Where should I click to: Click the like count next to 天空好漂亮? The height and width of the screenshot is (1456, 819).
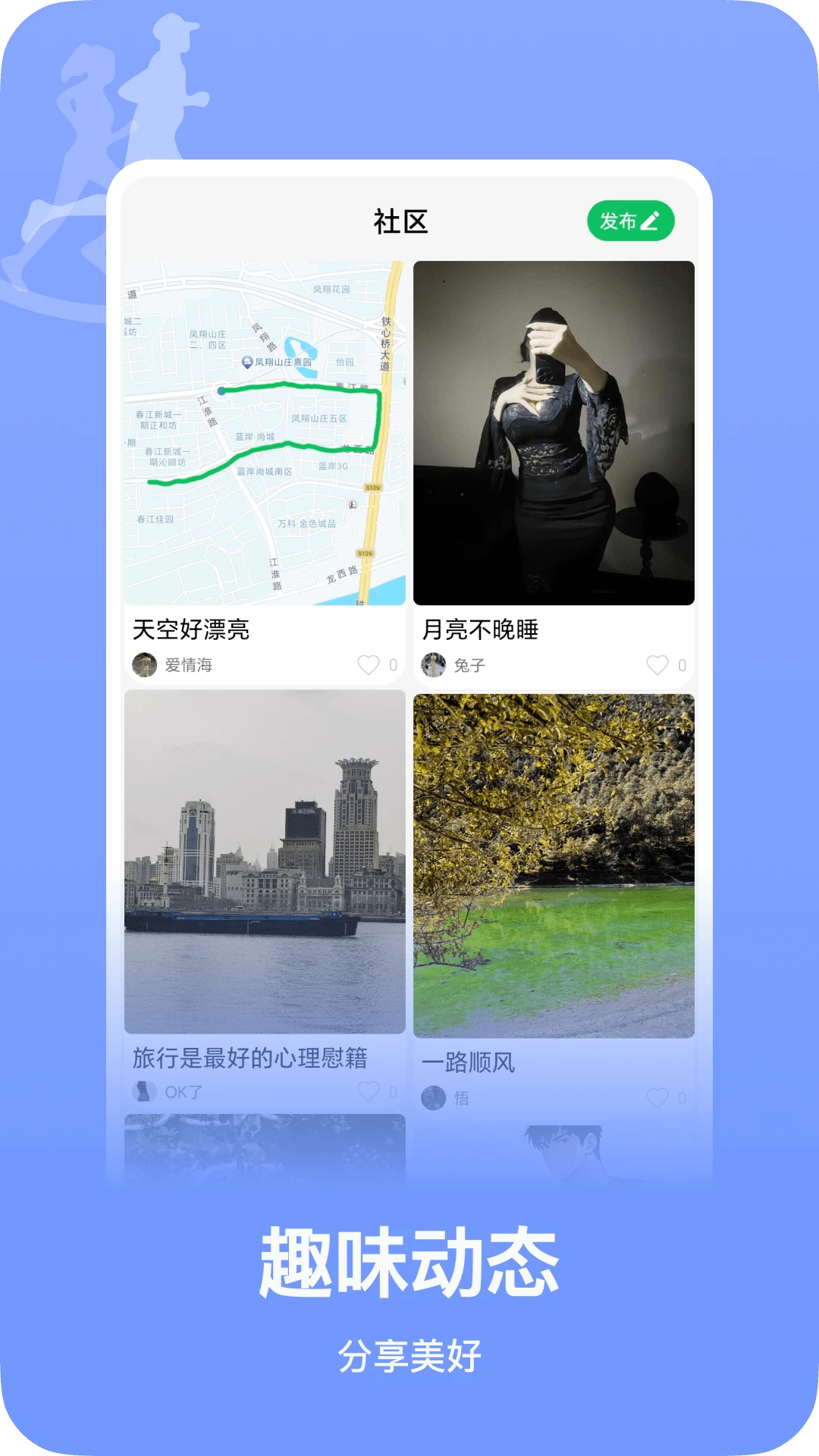pos(394,665)
